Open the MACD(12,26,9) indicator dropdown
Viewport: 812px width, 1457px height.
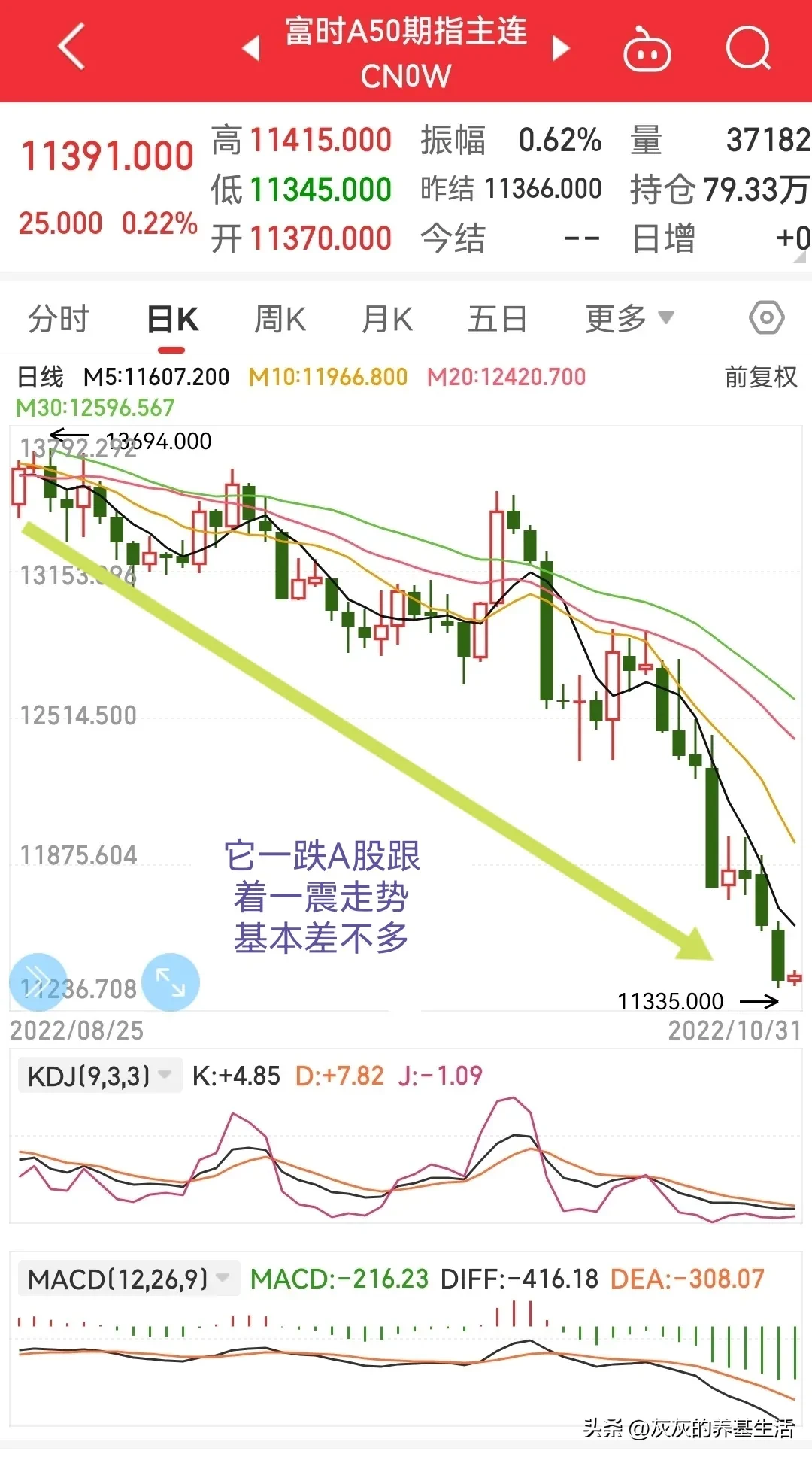[128, 1279]
